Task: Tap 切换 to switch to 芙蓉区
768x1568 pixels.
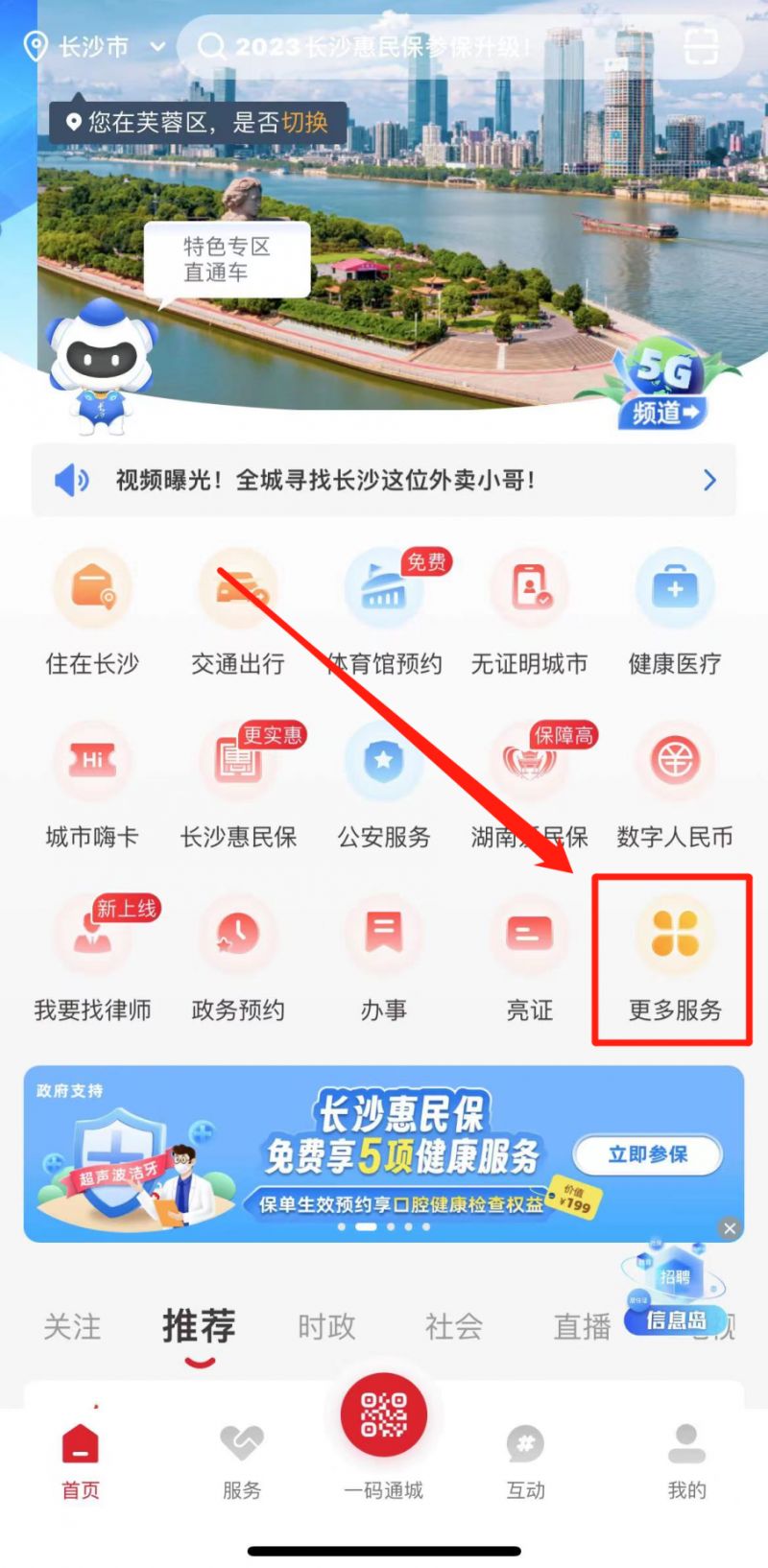Action: pyautogui.click(x=304, y=123)
